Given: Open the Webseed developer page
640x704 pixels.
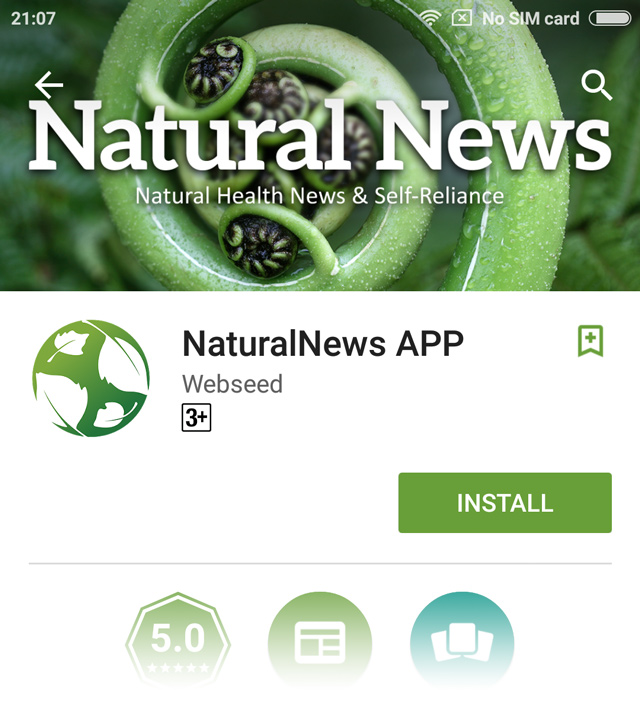Looking at the screenshot, I should 232,384.
